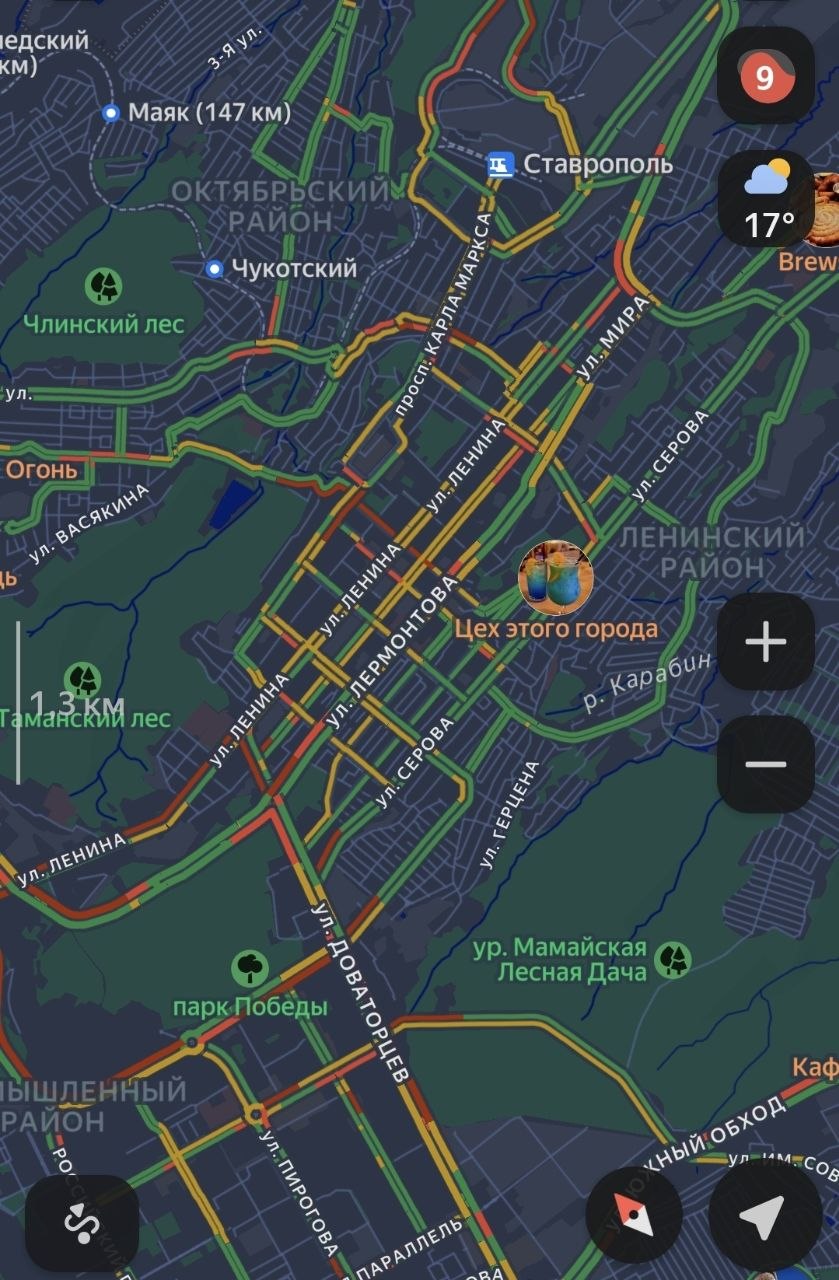Select the Ставрополь railway station marker
Image resolution: width=839 pixels, height=1280 pixels.
pos(500,164)
